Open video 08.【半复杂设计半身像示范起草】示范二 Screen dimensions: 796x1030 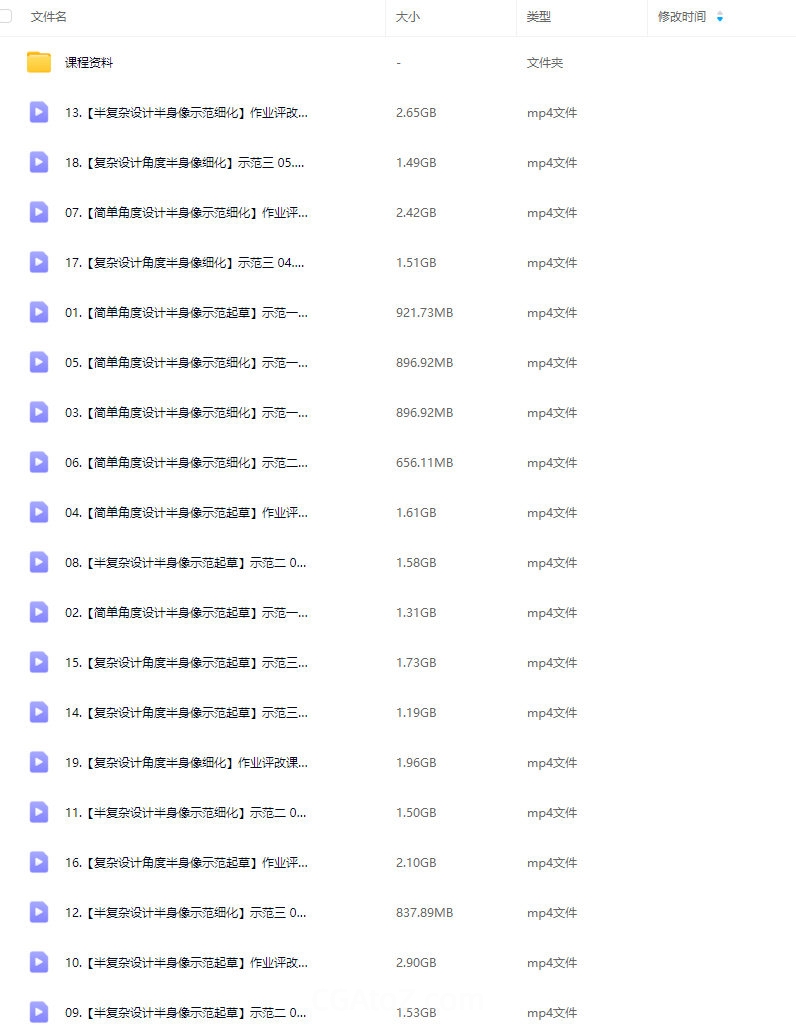click(186, 563)
